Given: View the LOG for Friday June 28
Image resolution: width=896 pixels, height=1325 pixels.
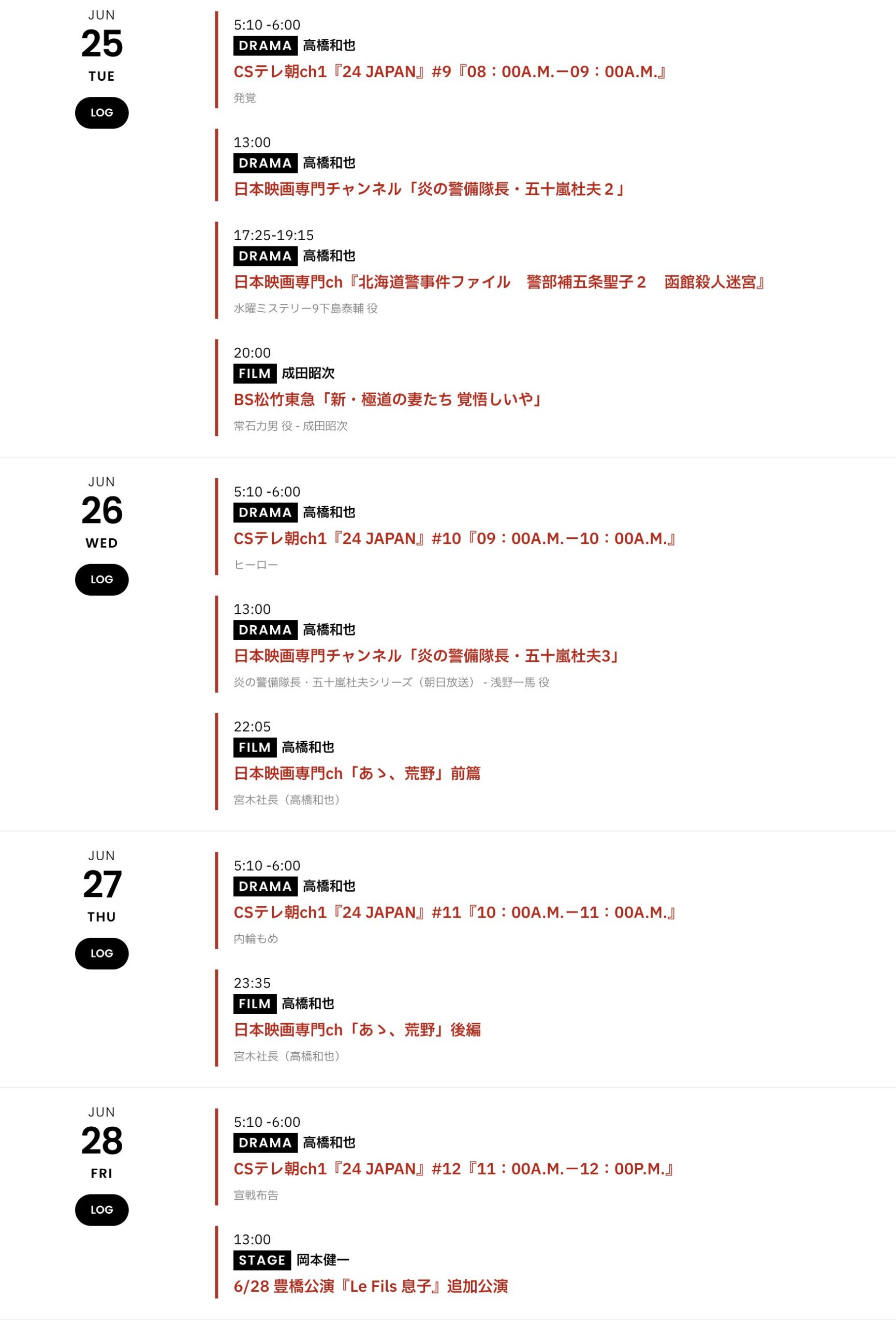Looking at the screenshot, I should (101, 1209).
